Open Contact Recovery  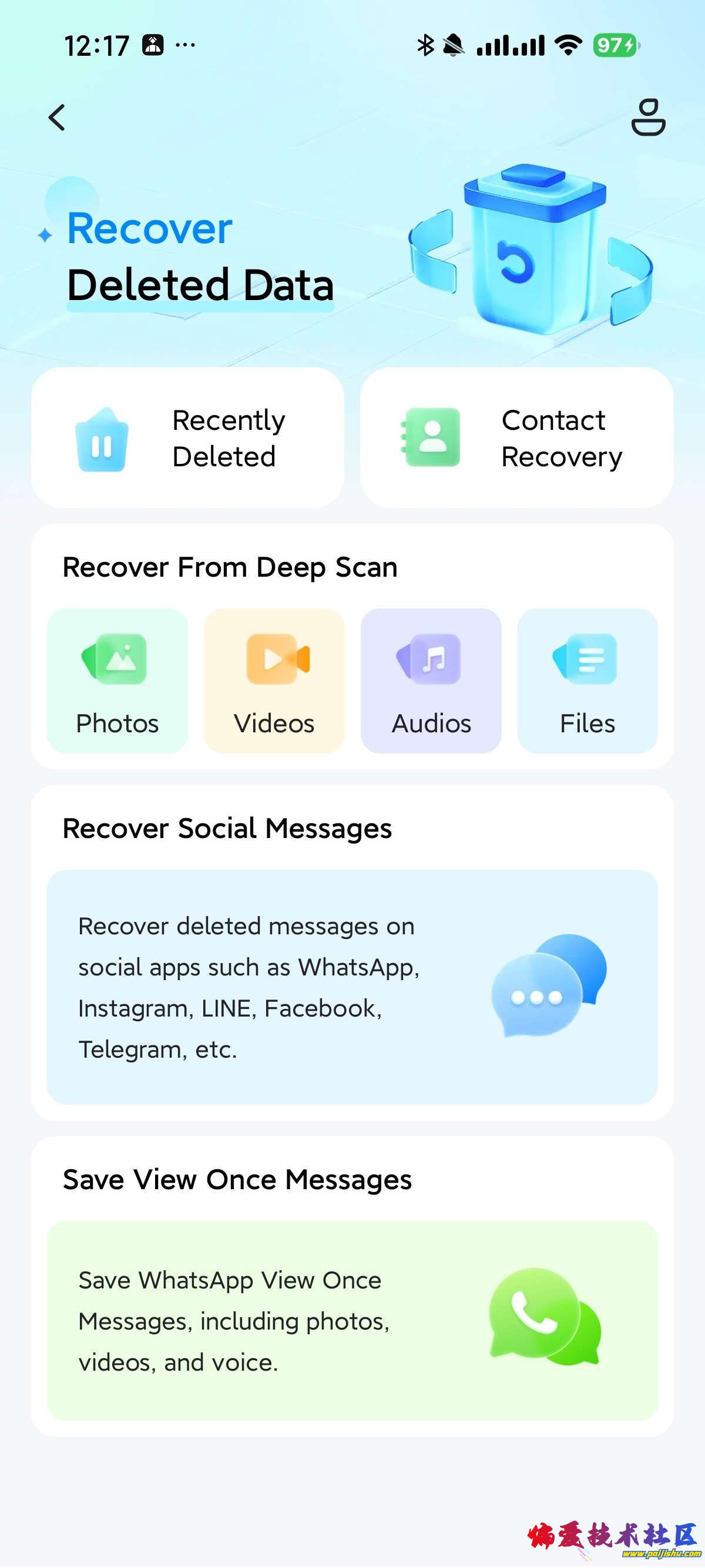[516, 438]
